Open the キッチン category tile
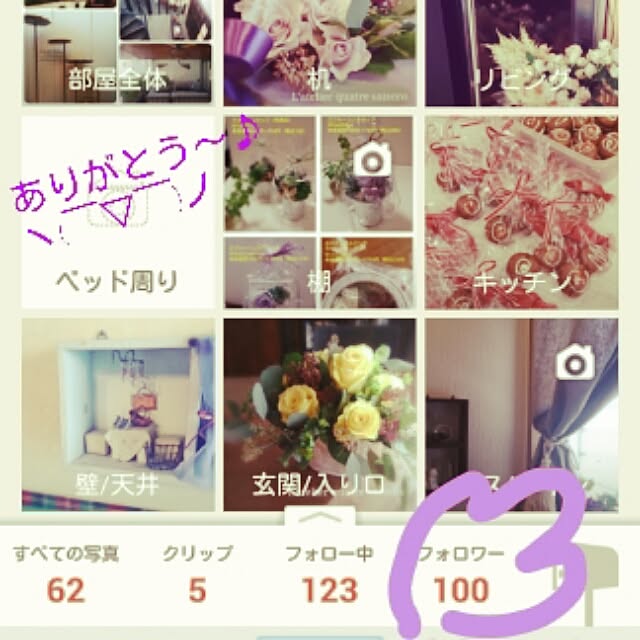Screen dimensions: 640x640 point(524,212)
